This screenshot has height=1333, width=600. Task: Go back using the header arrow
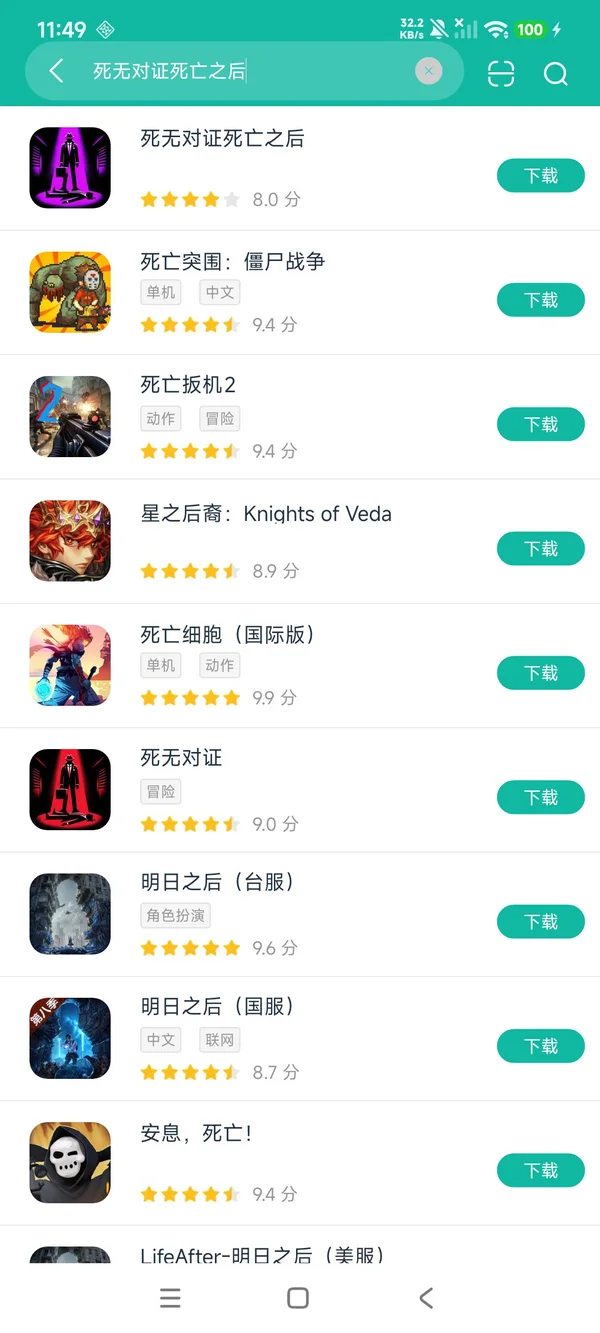pos(56,71)
